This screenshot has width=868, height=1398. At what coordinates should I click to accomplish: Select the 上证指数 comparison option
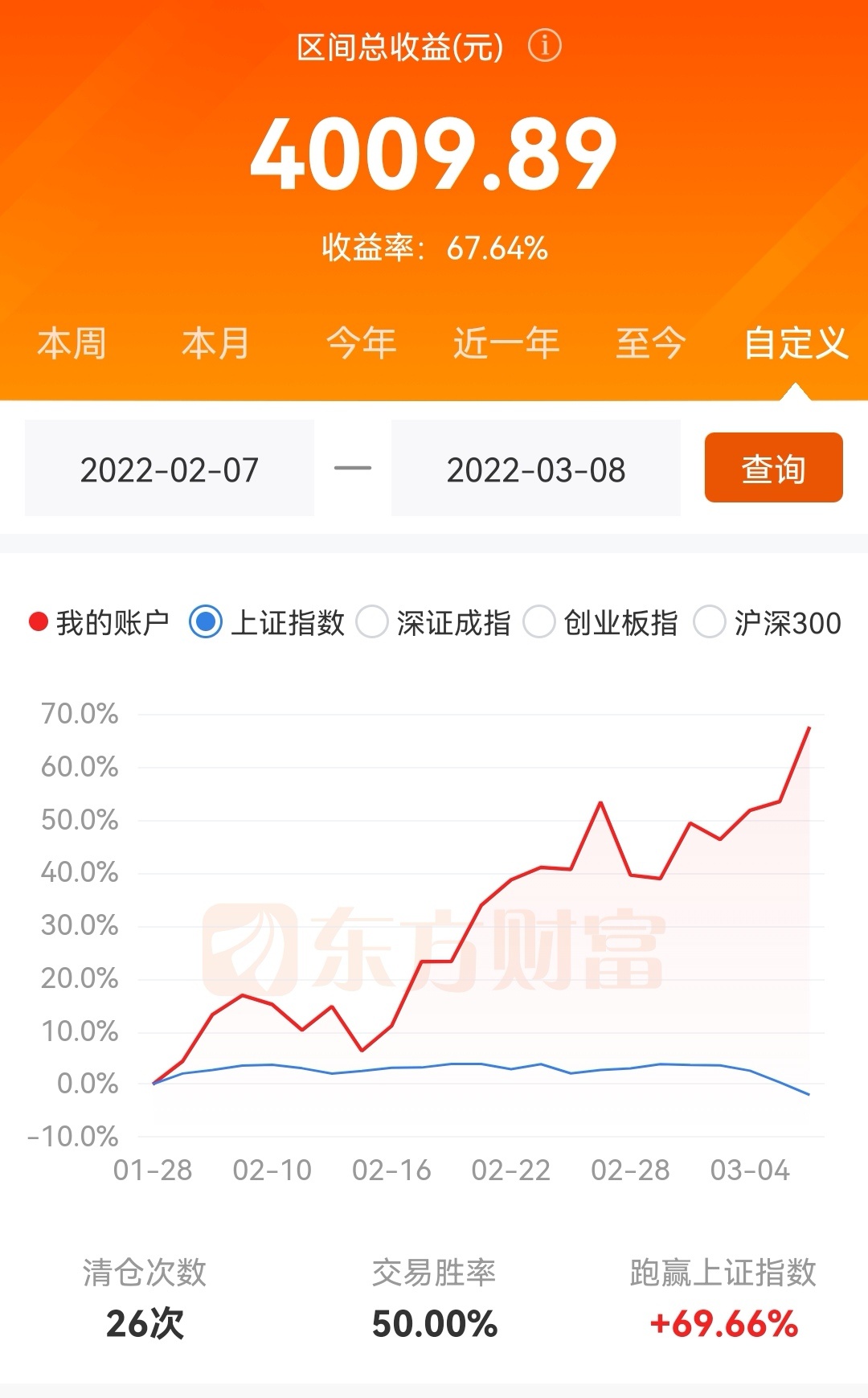(x=267, y=622)
